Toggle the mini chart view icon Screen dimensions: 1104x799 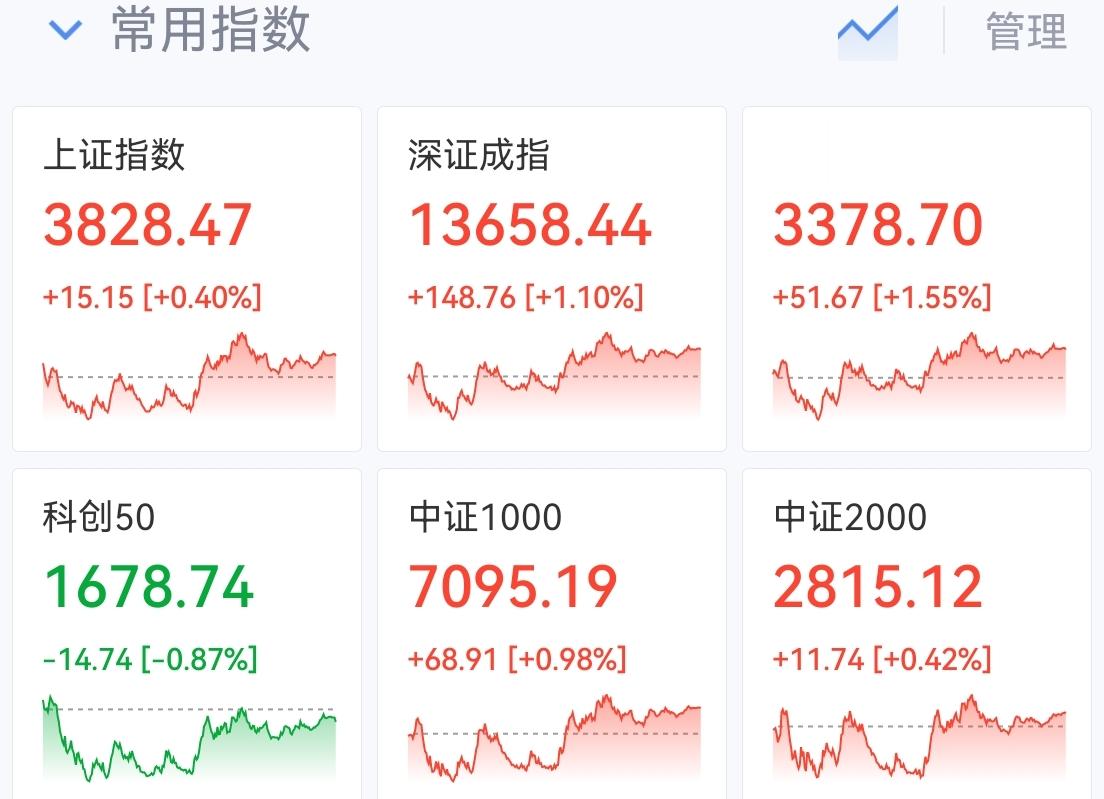pos(867,32)
